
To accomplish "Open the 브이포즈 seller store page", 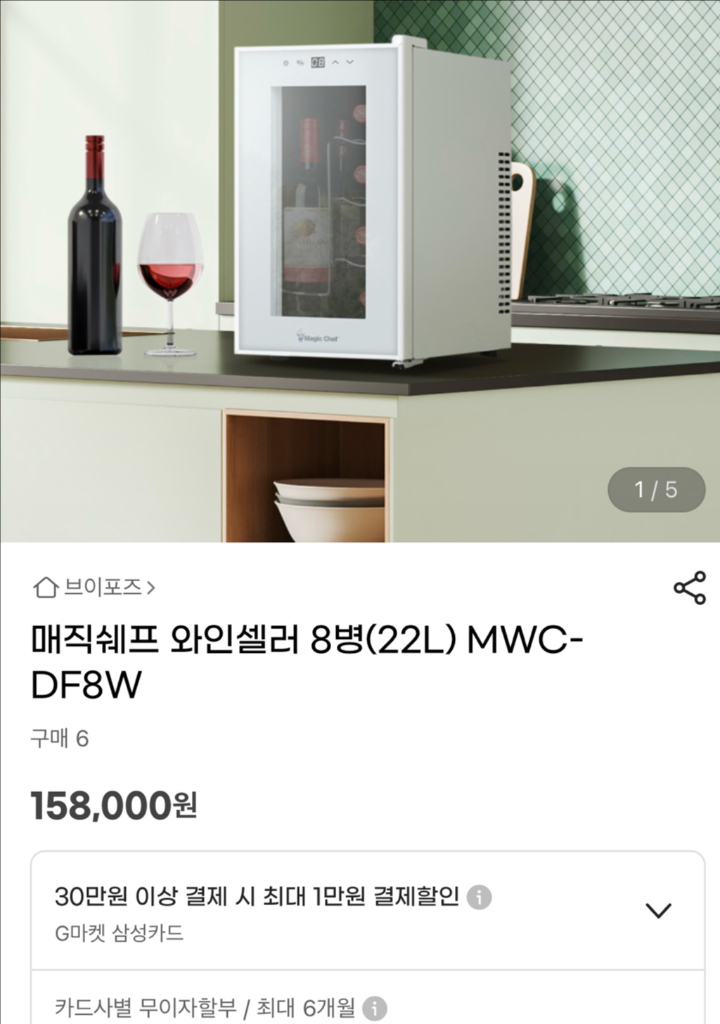I will tap(100, 589).
